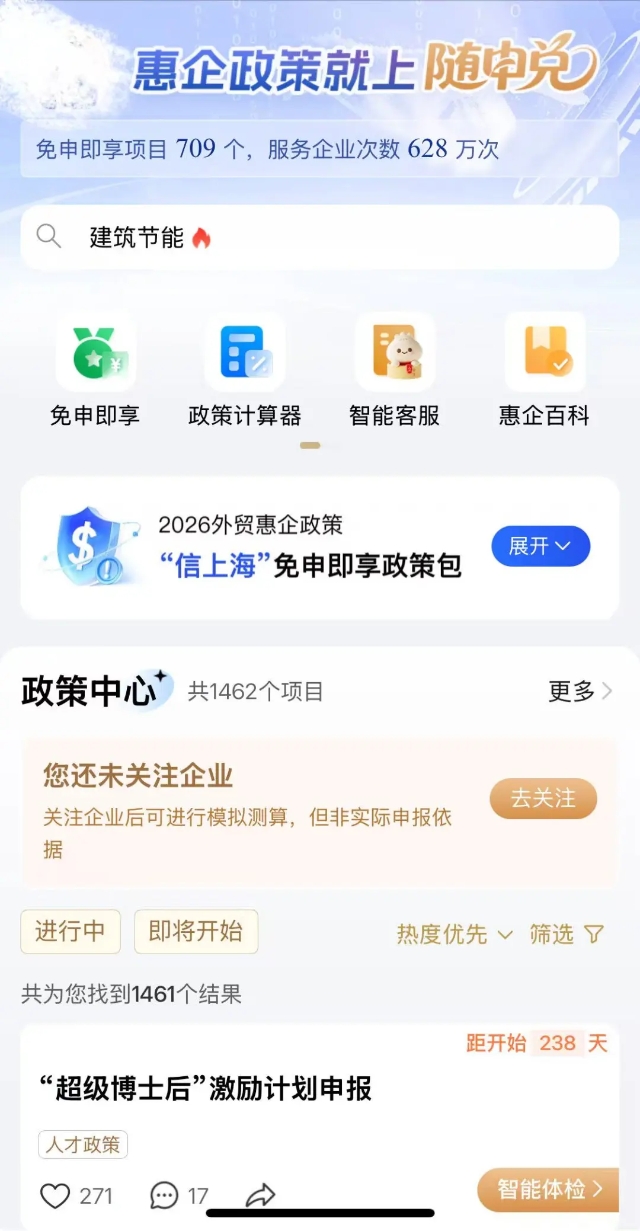Select the 进行中 filter chip
This screenshot has width=640, height=1231.
point(71,931)
